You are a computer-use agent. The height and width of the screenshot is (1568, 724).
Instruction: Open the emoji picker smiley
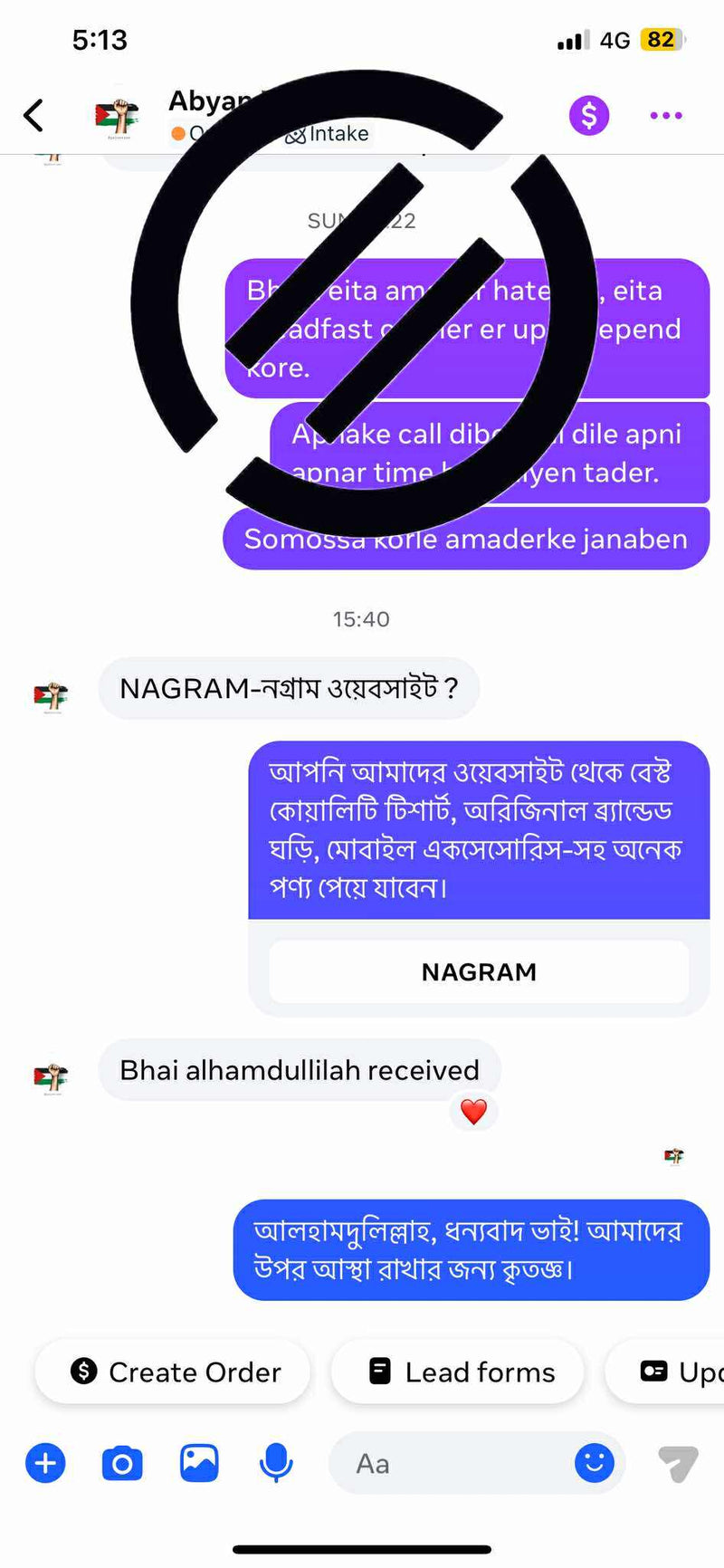595,1463
